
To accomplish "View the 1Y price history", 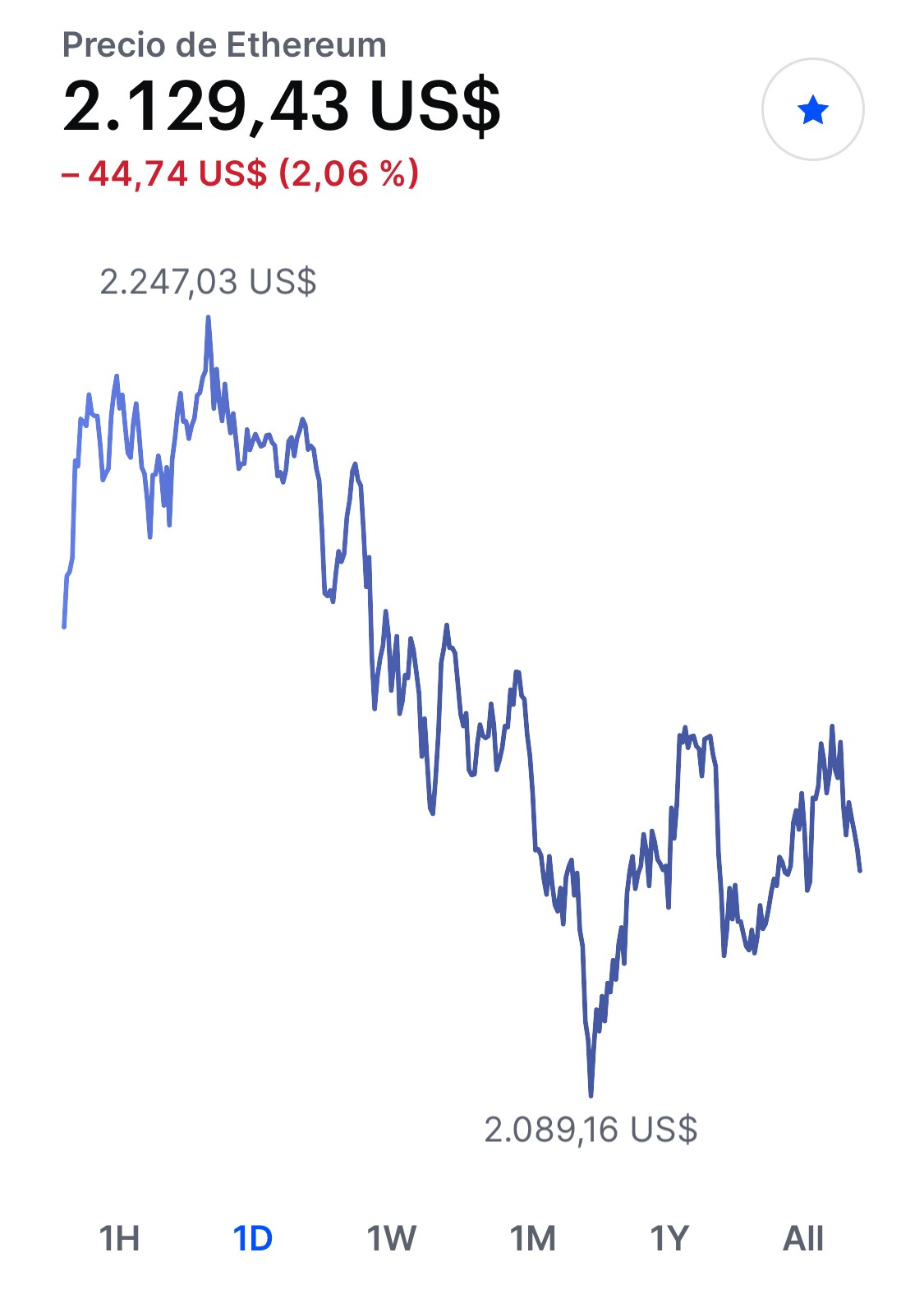I will pos(669,1238).
